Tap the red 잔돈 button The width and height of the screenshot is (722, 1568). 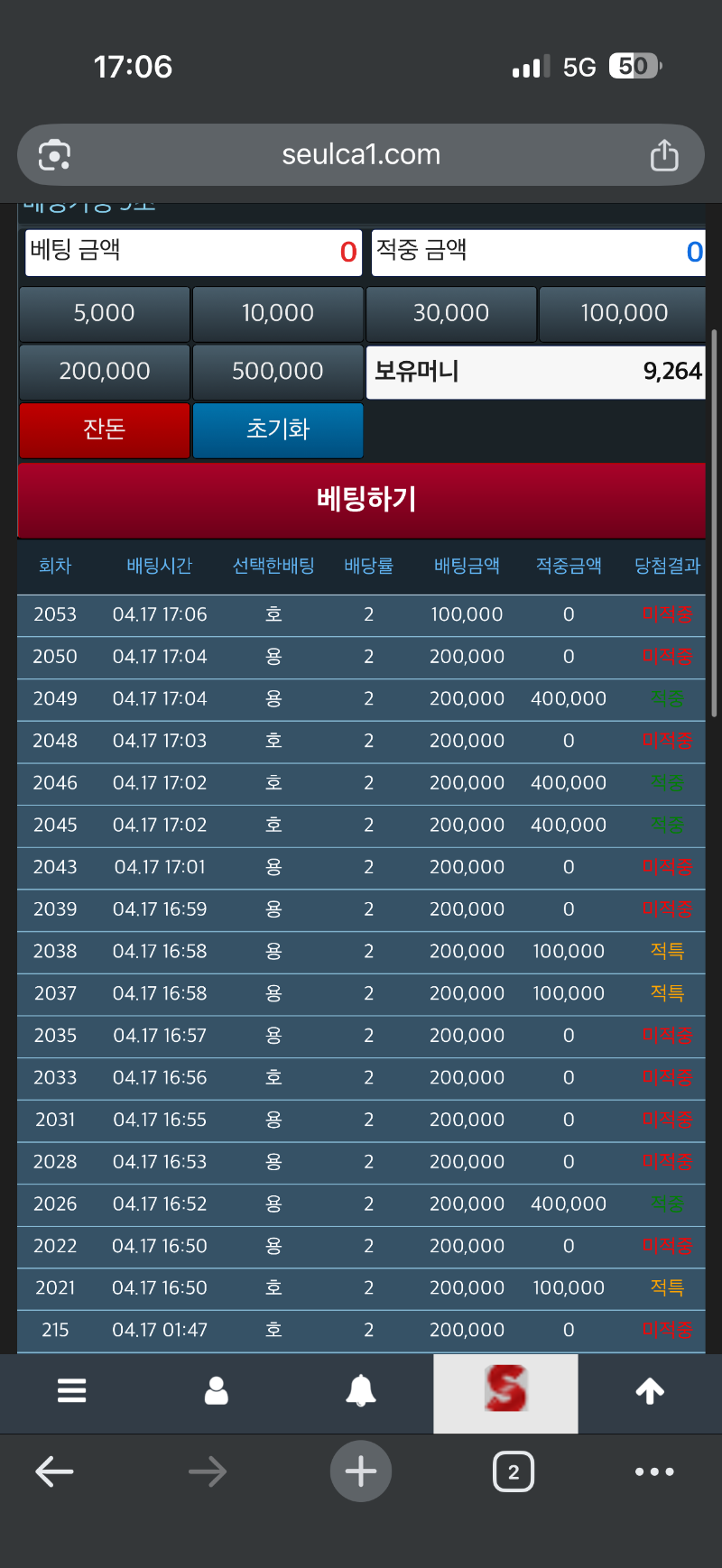click(104, 429)
